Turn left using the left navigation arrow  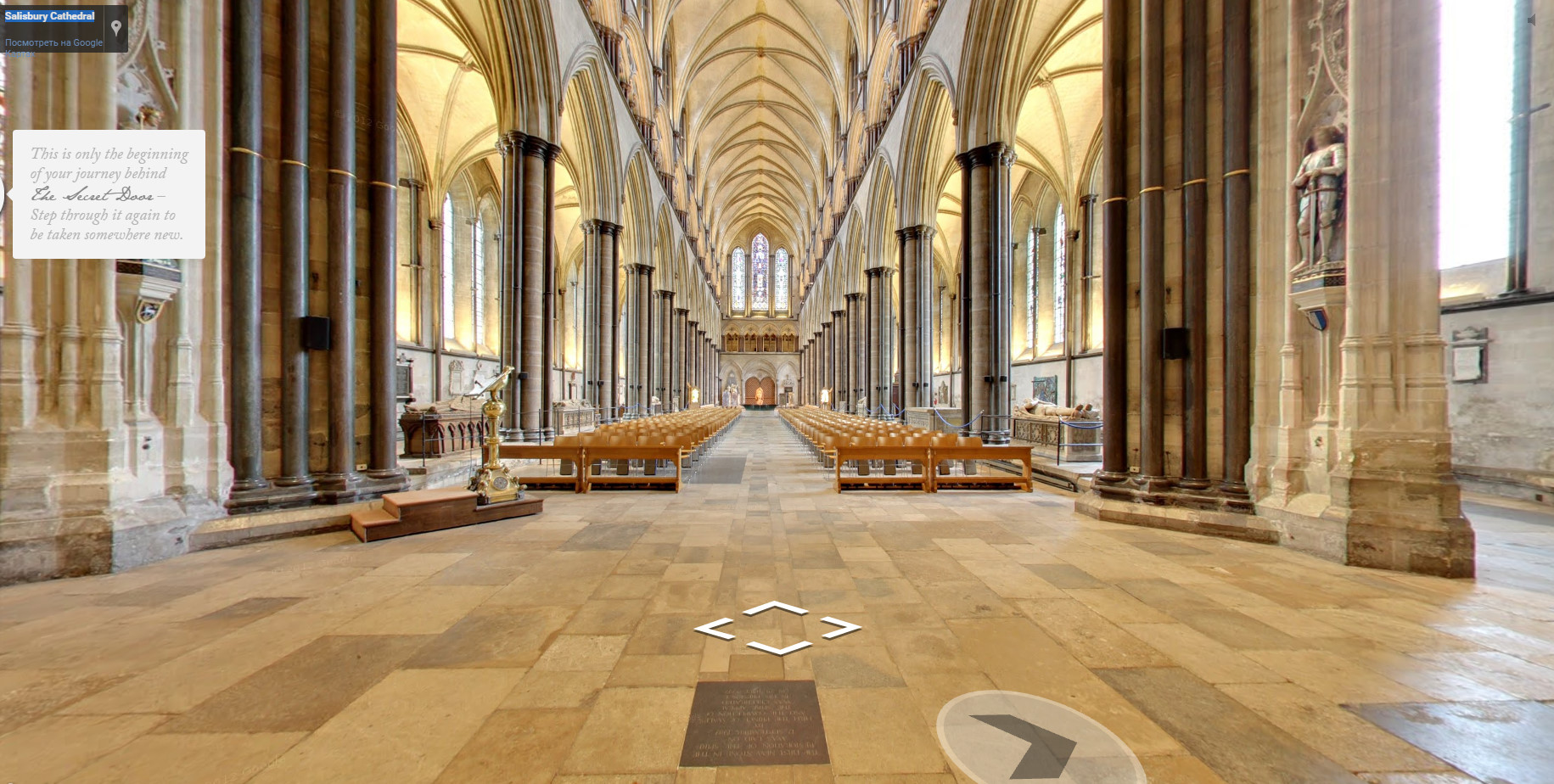(715, 629)
